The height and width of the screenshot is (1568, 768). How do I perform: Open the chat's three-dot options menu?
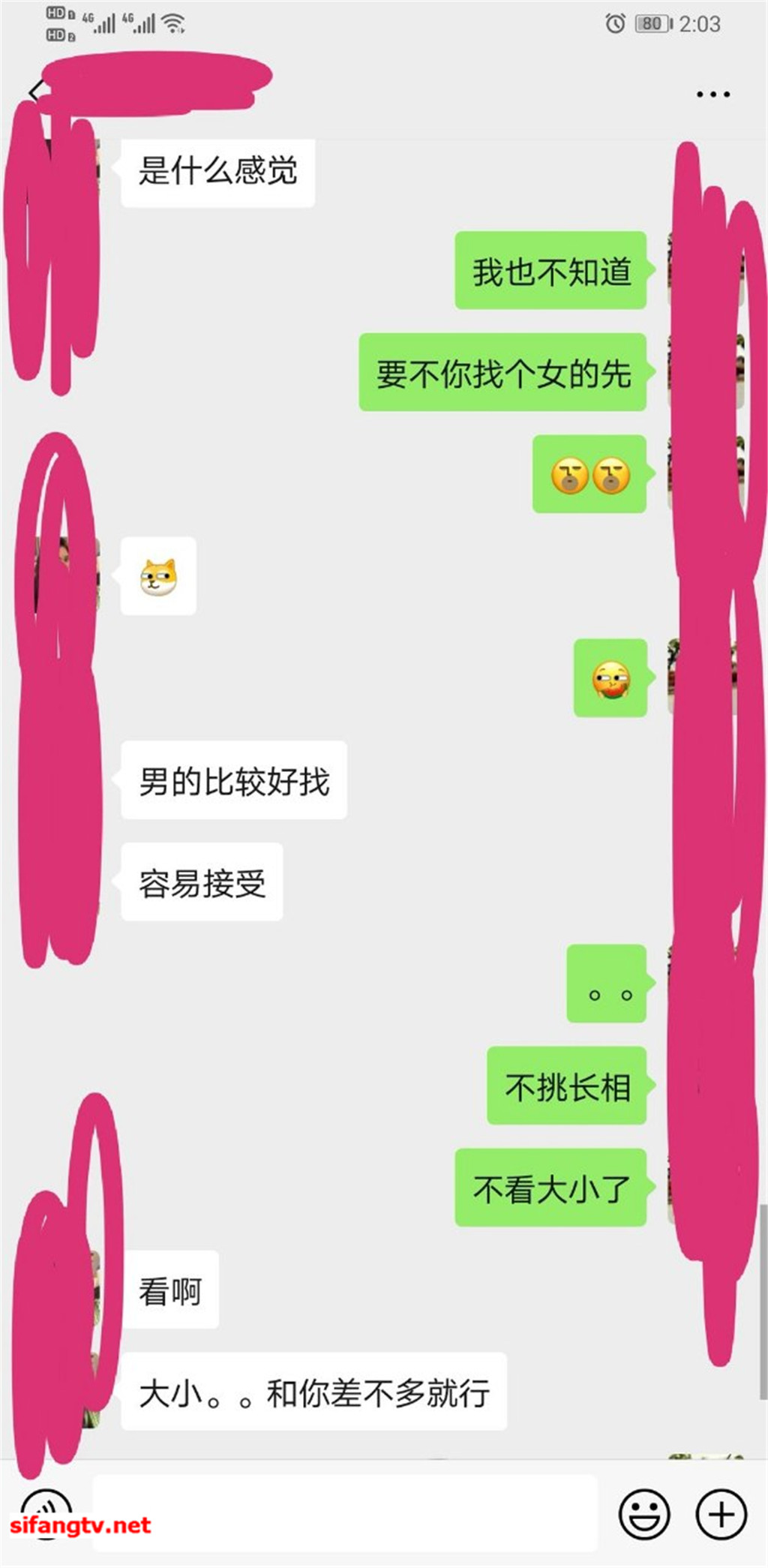pyautogui.click(x=712, y=95)
